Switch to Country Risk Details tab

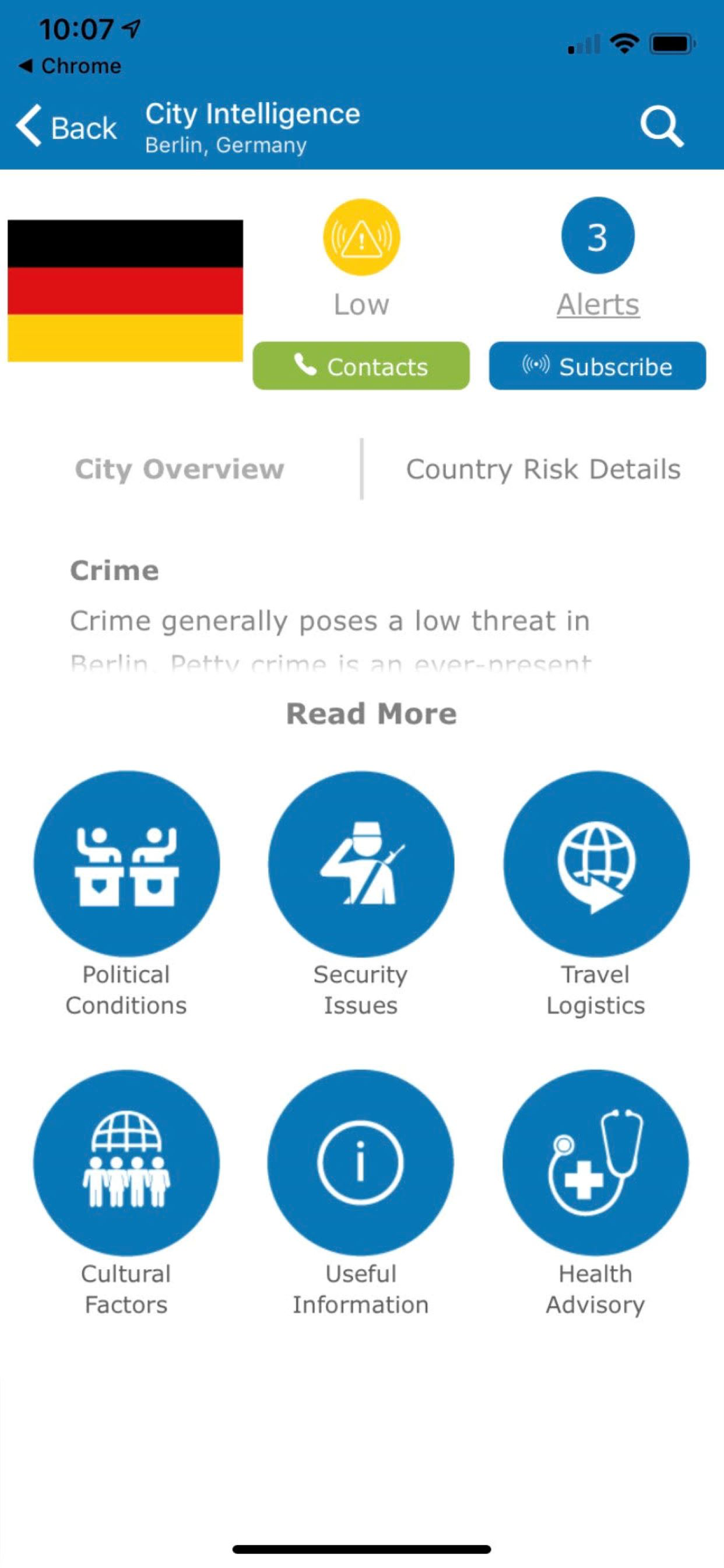click(543, 468)
